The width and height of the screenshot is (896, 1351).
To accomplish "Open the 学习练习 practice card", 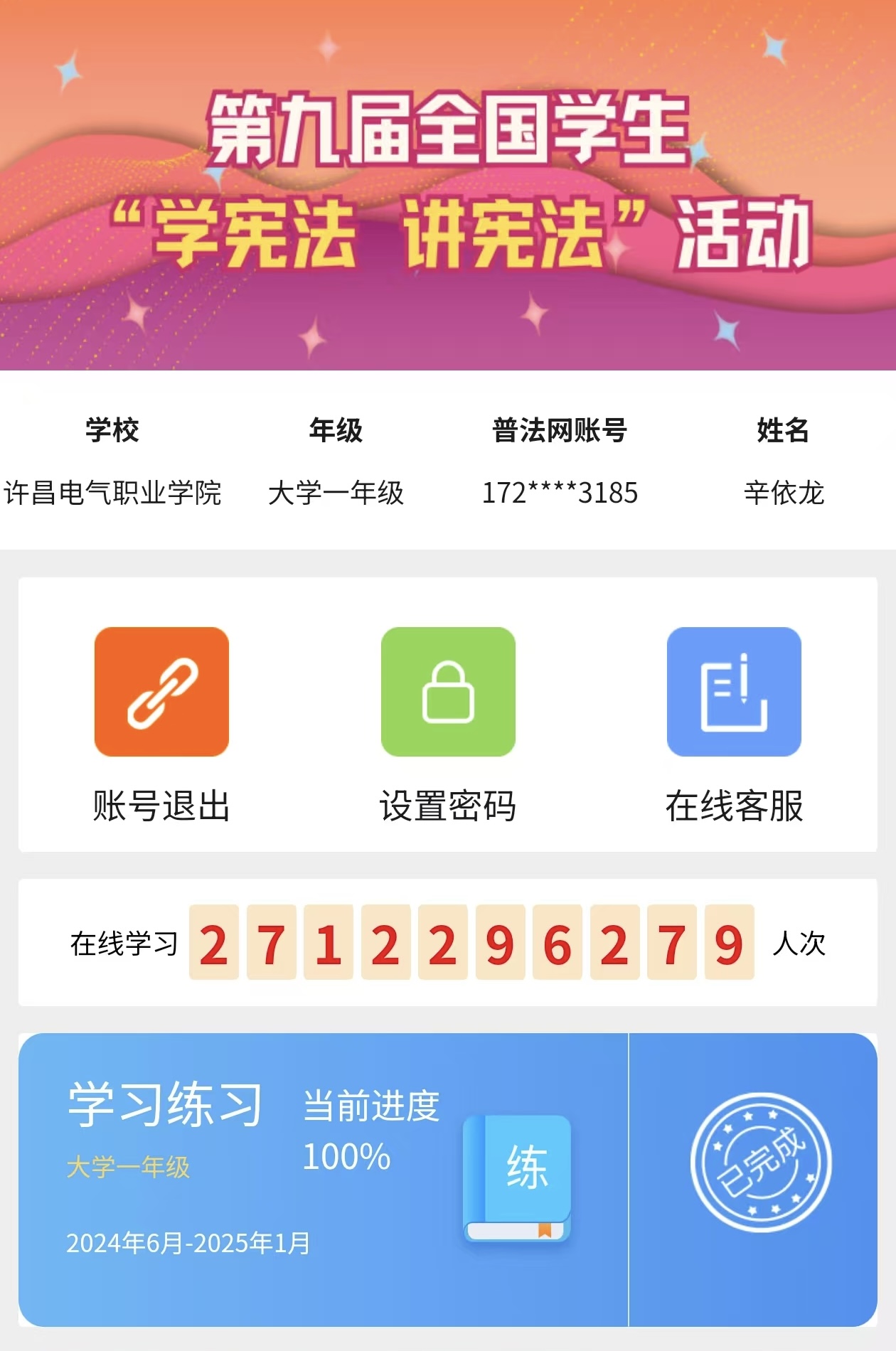I will [x=324, y=1179].
